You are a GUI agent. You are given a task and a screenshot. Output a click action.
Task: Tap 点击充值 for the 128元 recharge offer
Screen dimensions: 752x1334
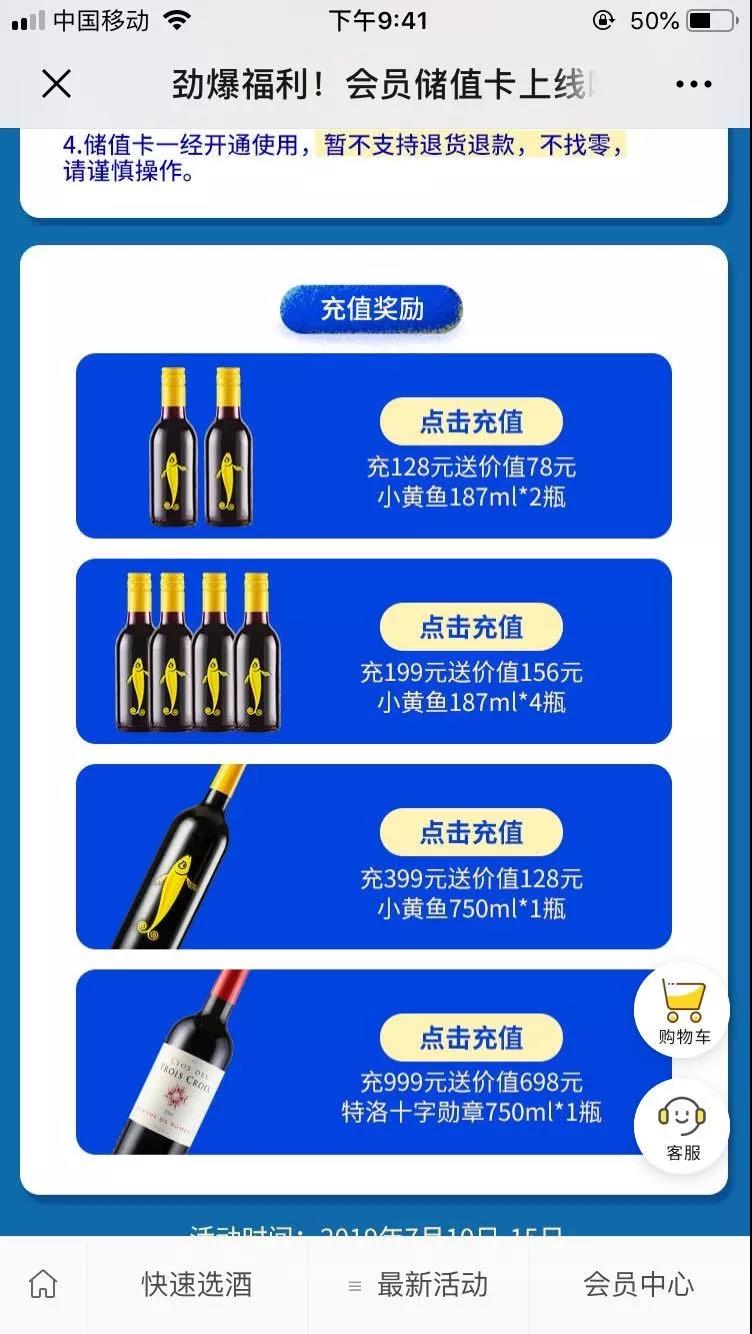471,421
